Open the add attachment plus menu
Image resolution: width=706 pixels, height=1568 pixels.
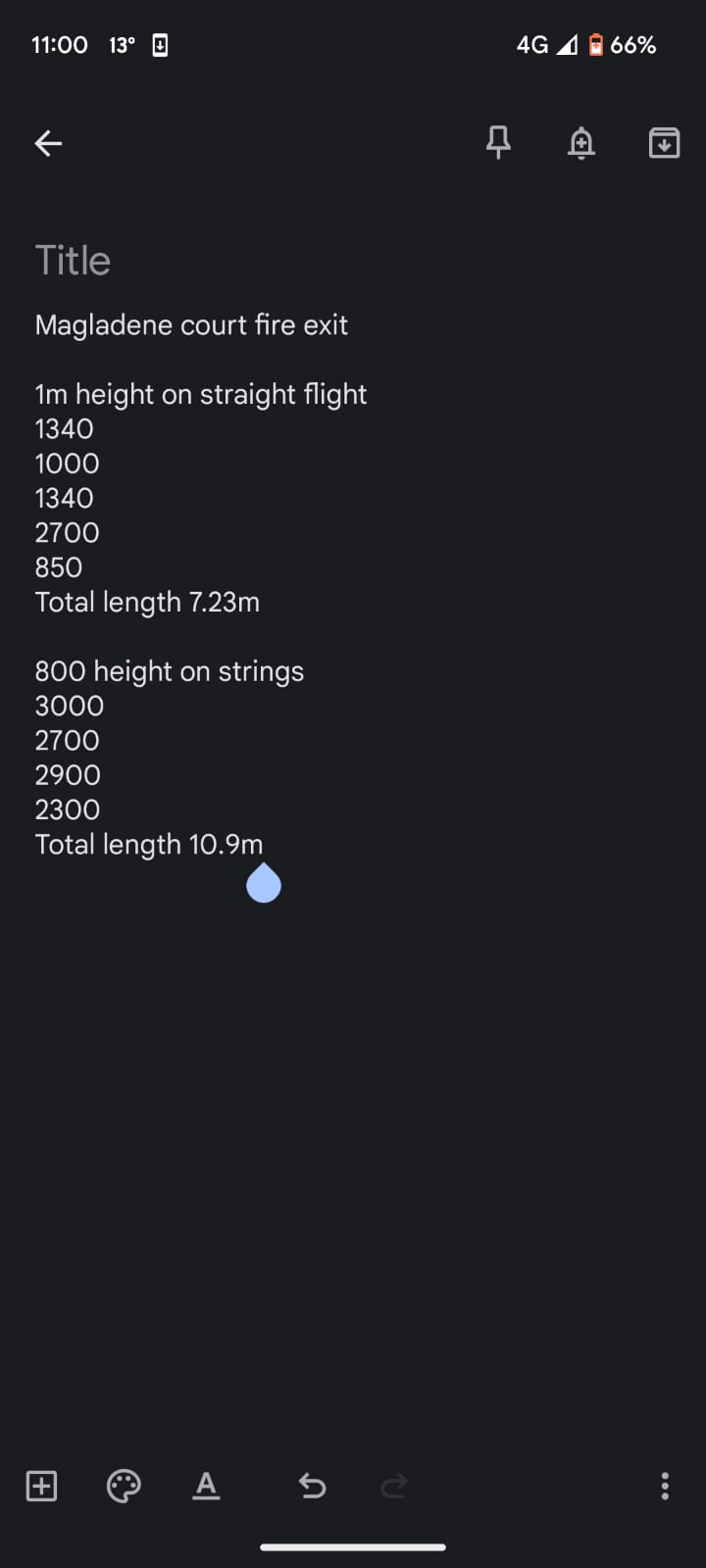[x=41, y=1486]
